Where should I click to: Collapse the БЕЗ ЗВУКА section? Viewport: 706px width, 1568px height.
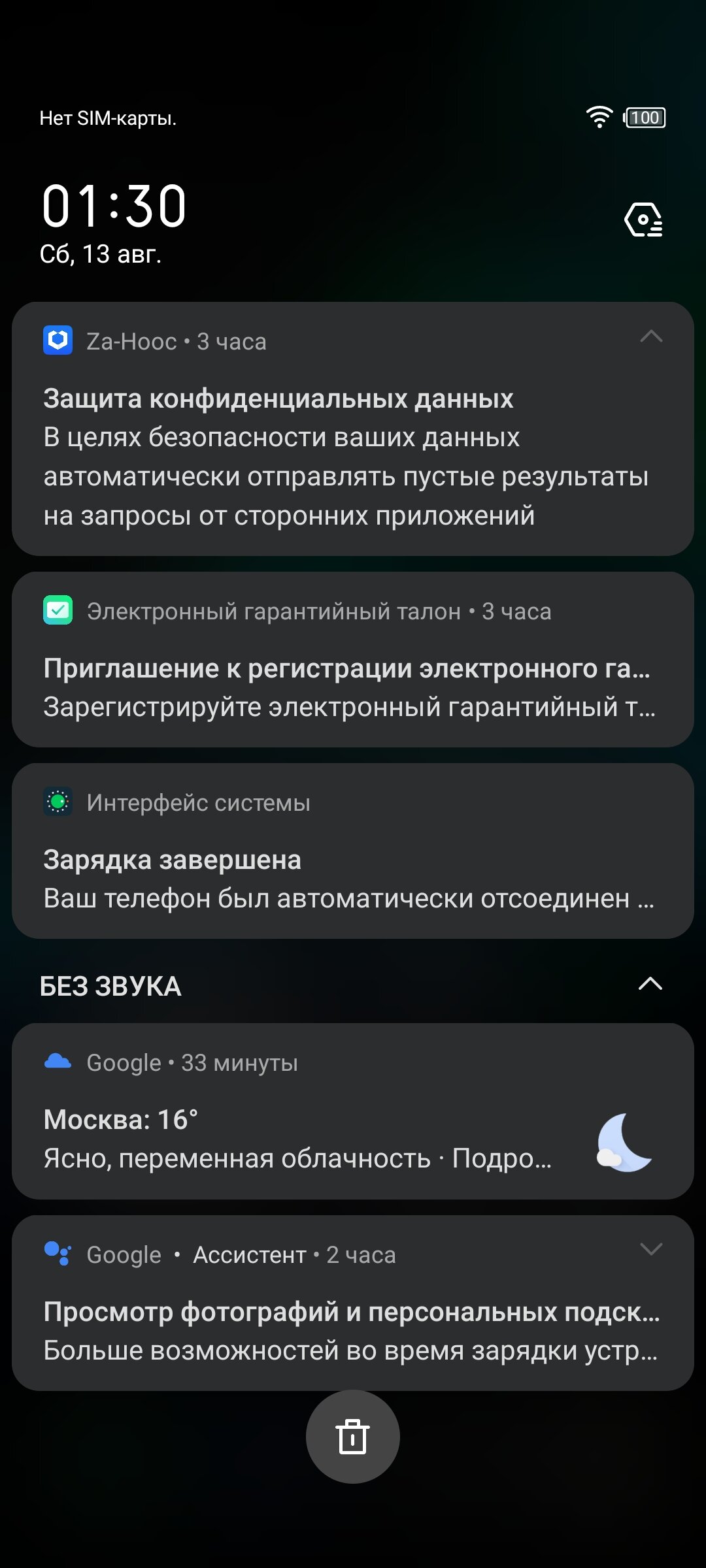[650, 984]
